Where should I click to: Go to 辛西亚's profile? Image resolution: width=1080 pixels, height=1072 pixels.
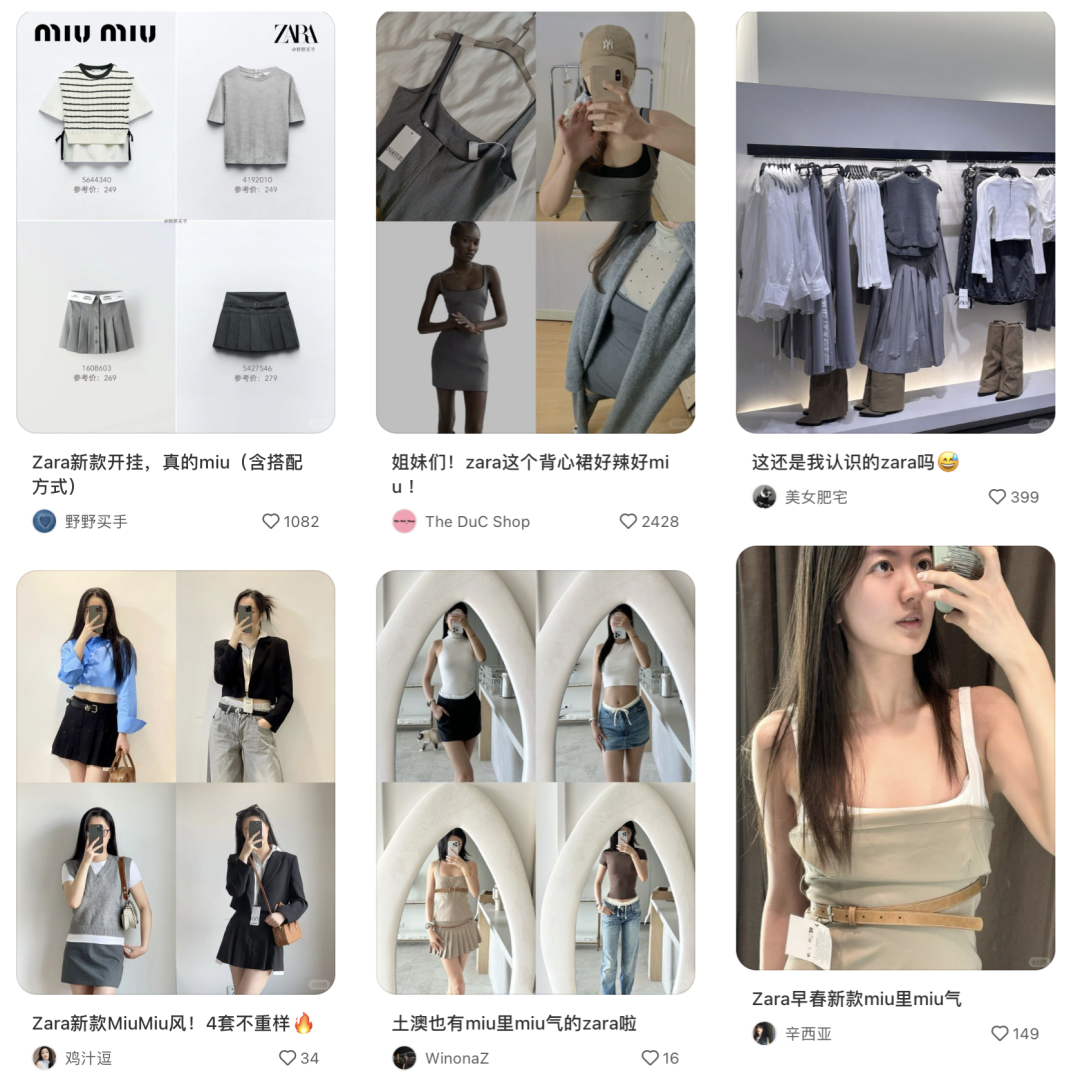(764, 1034)
